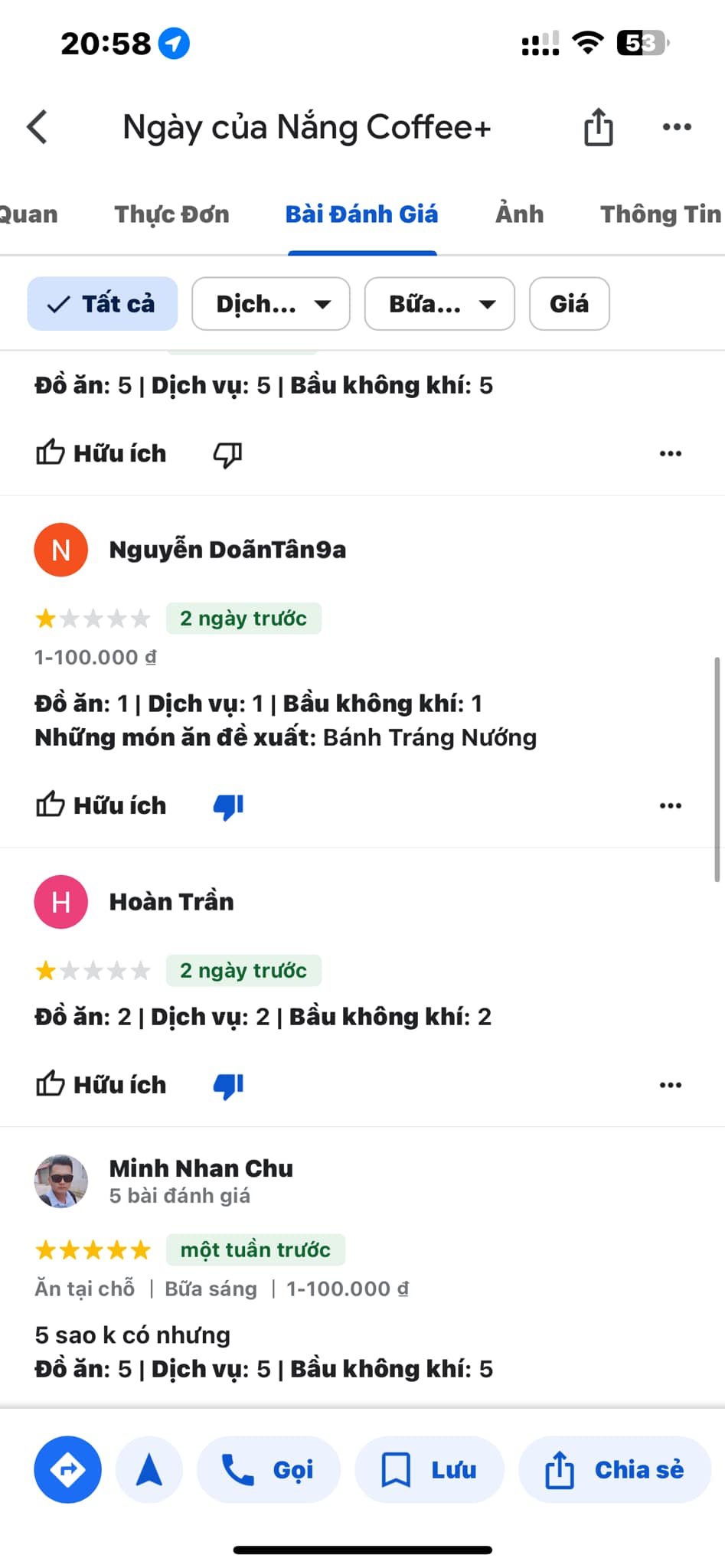Image resolution: width=725 pixels, height=1568 pixels.
Task: Filter reviews by Giá
Action: click(569, 304)
